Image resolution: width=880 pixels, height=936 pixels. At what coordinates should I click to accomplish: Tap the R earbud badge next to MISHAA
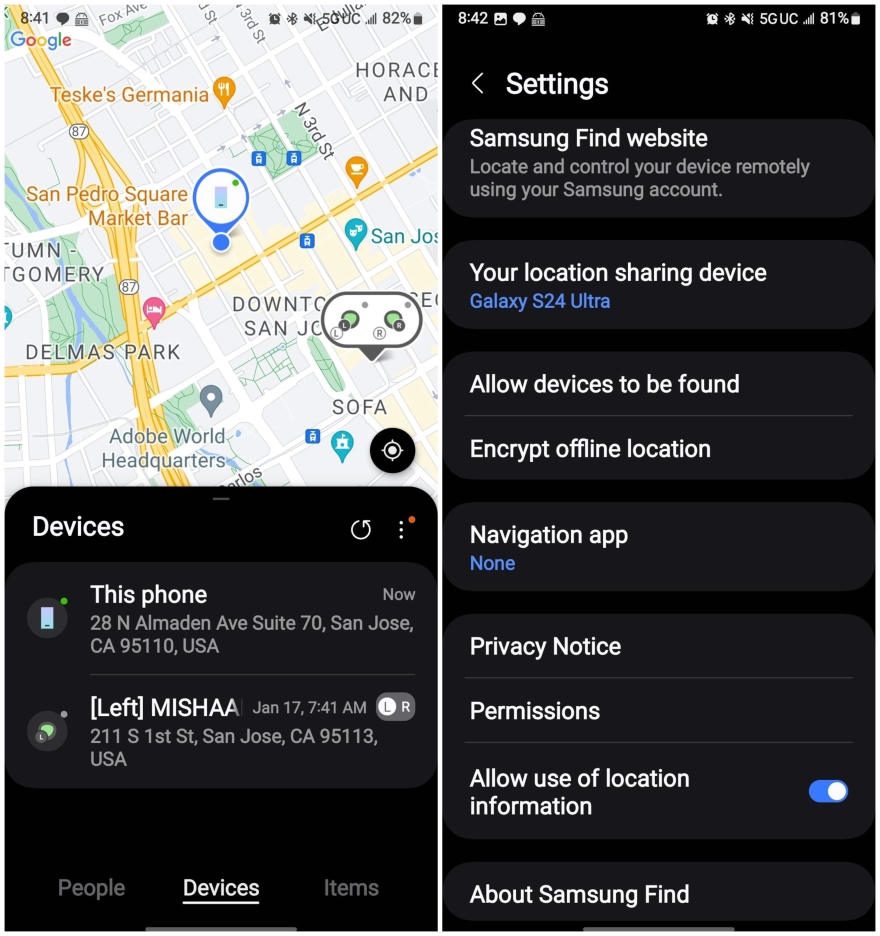(404, 707)
